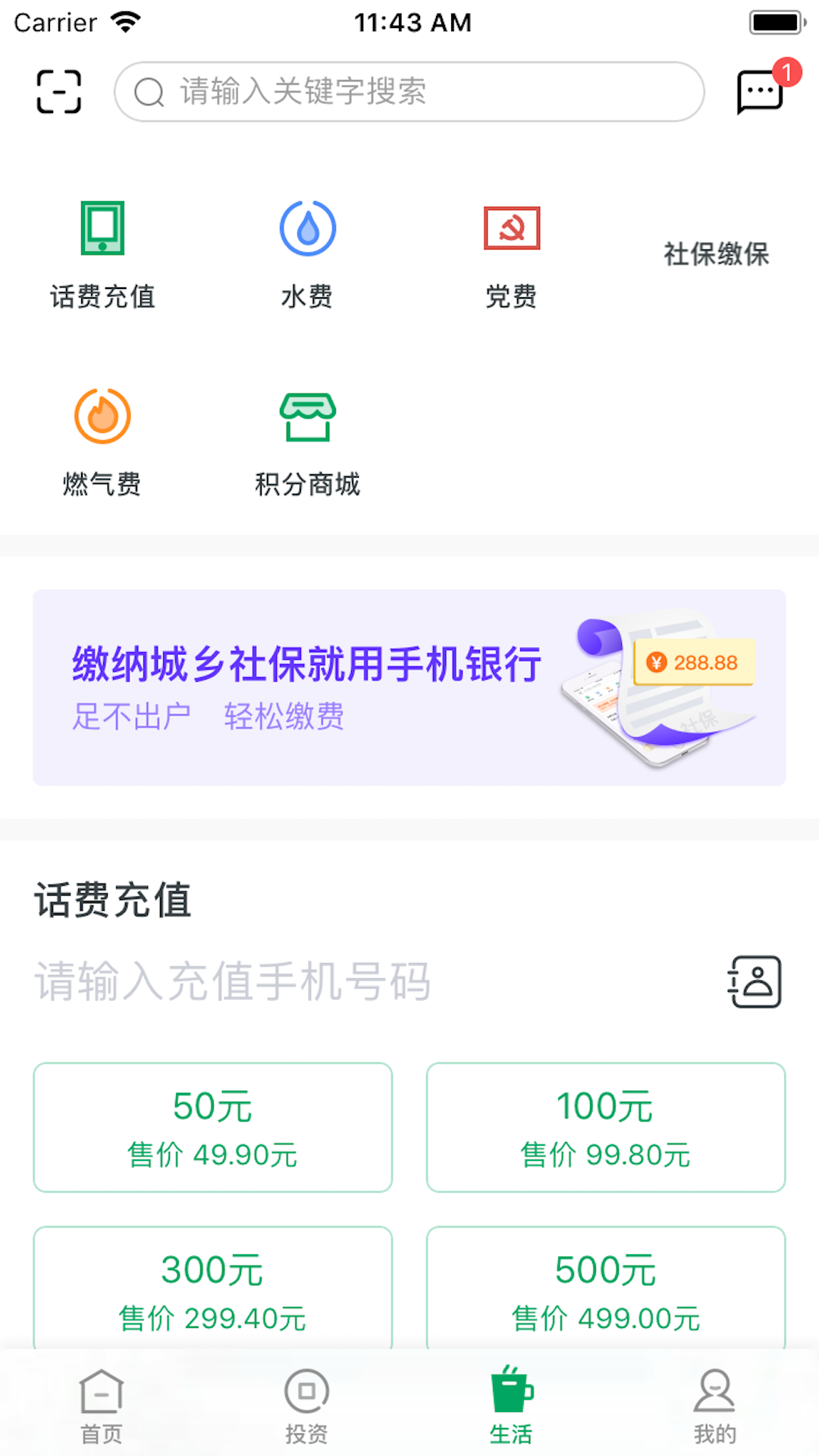Activate the keyword search input box
Image resolution: width=819 pixels, height=1456 pixels.
coord(409,93)
